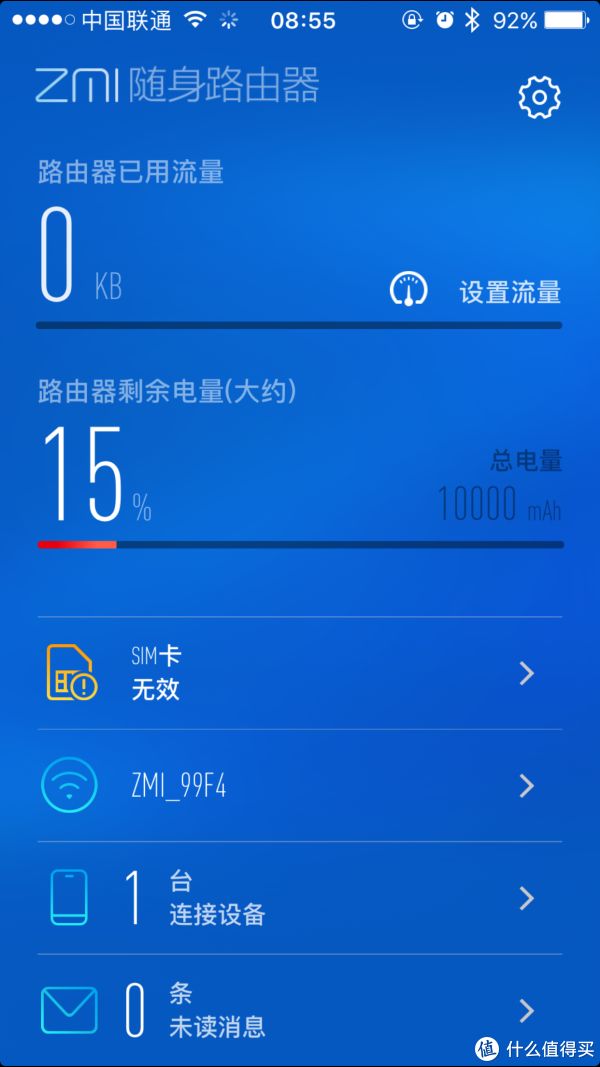Open the ZMI_99F4 Wi-Fi row

tap(300, 786)
